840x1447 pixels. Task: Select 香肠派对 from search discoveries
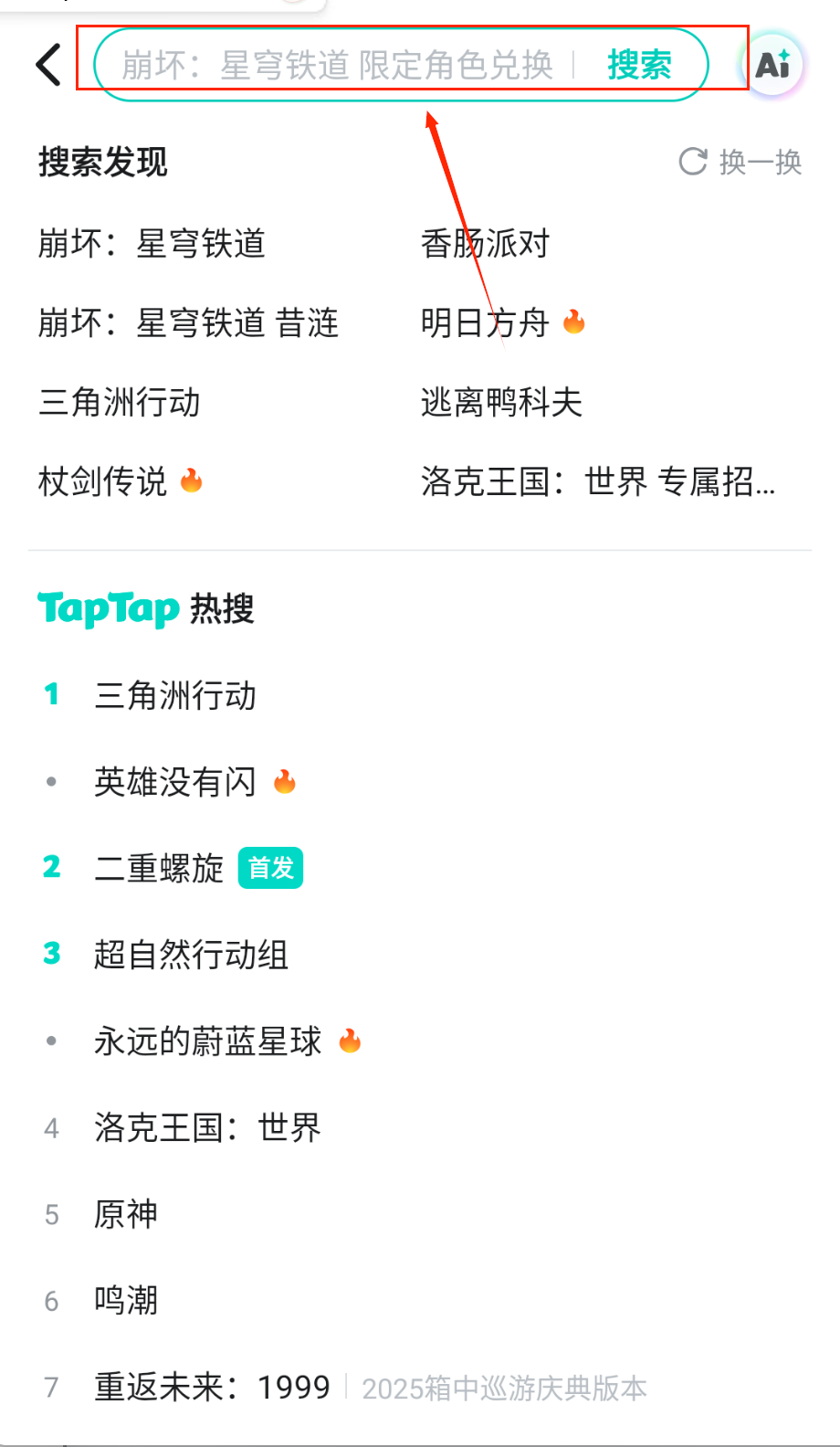coord(485,244)
